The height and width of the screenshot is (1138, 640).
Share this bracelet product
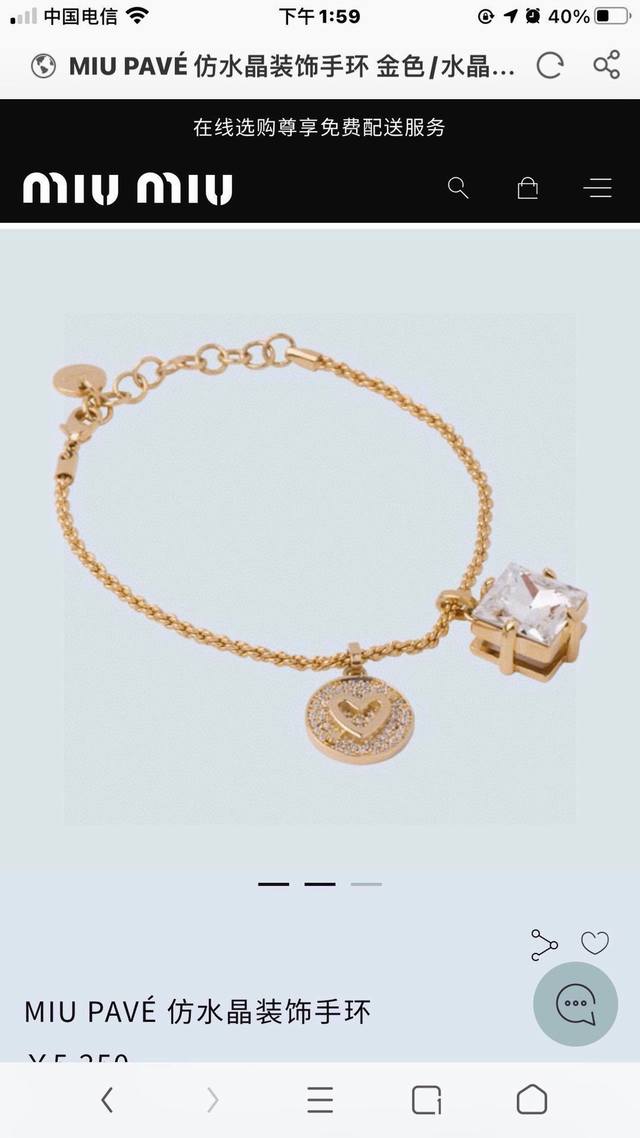click(x=544, y=944)
